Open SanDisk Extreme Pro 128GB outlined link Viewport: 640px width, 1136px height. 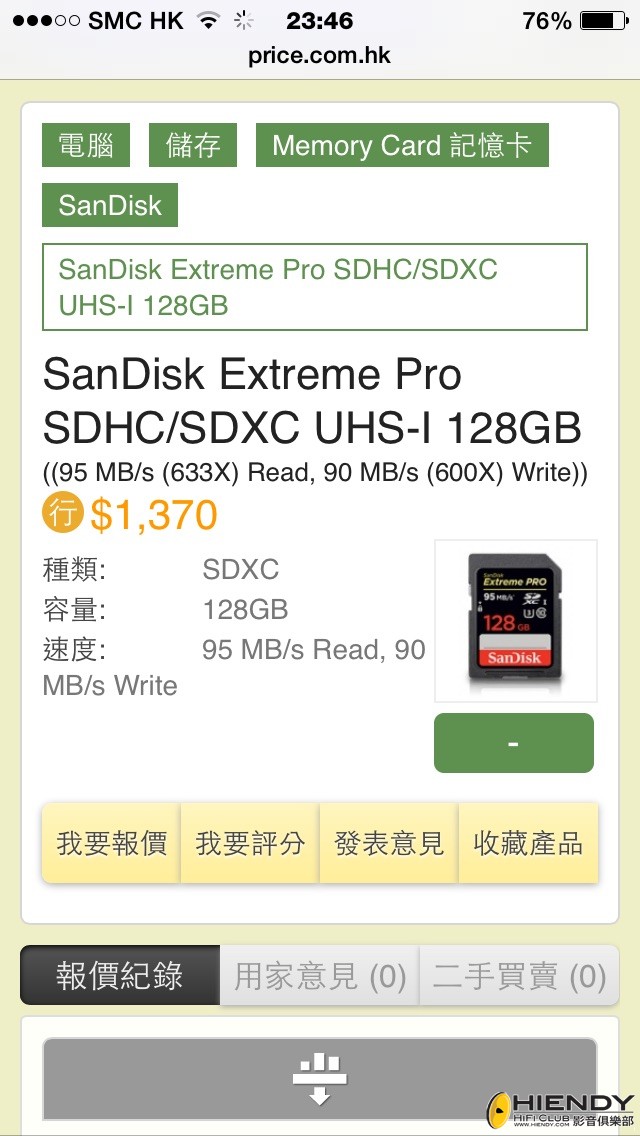click(314, 287)
